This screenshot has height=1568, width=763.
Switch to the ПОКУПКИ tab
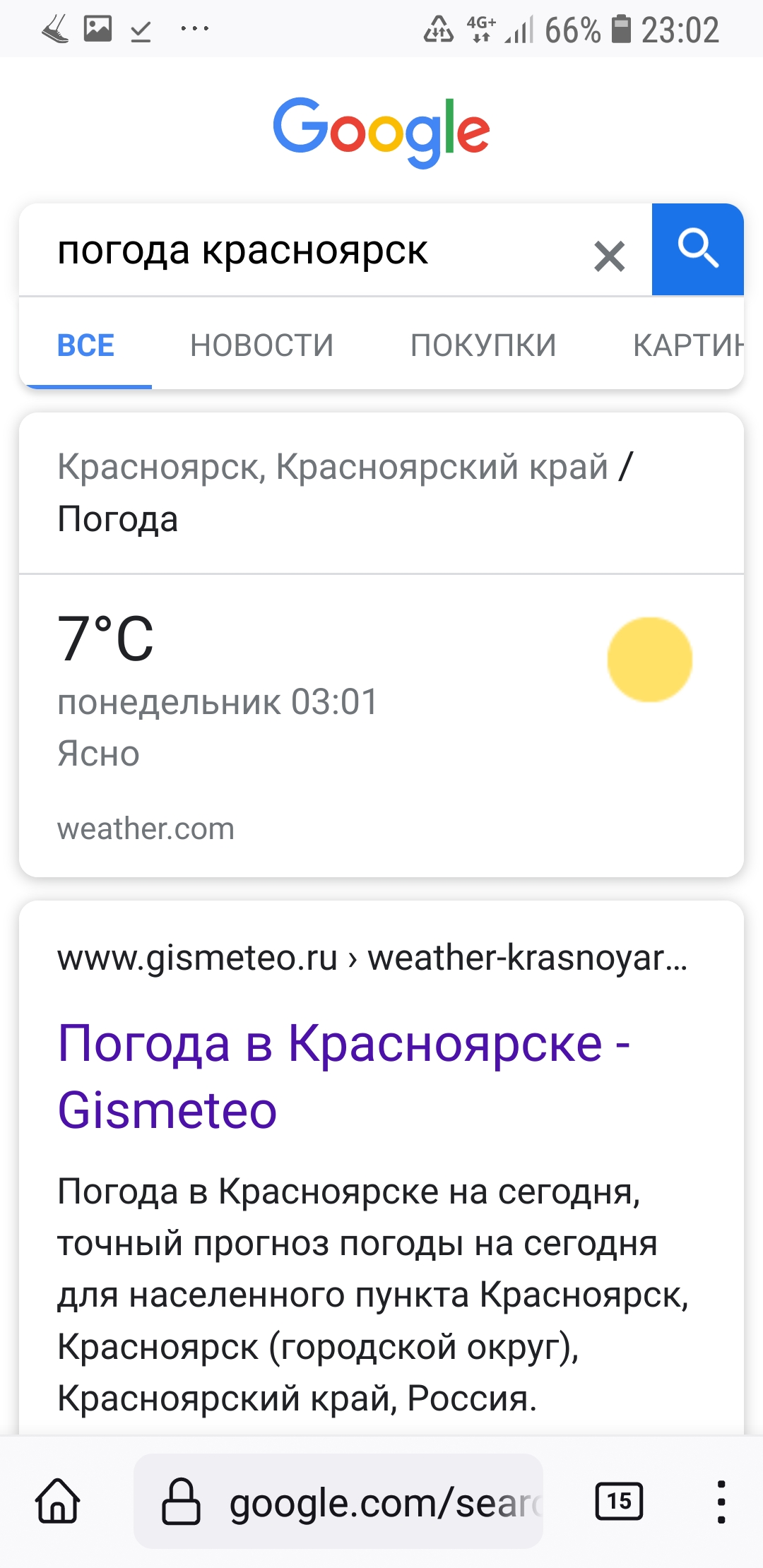[483, 345]
